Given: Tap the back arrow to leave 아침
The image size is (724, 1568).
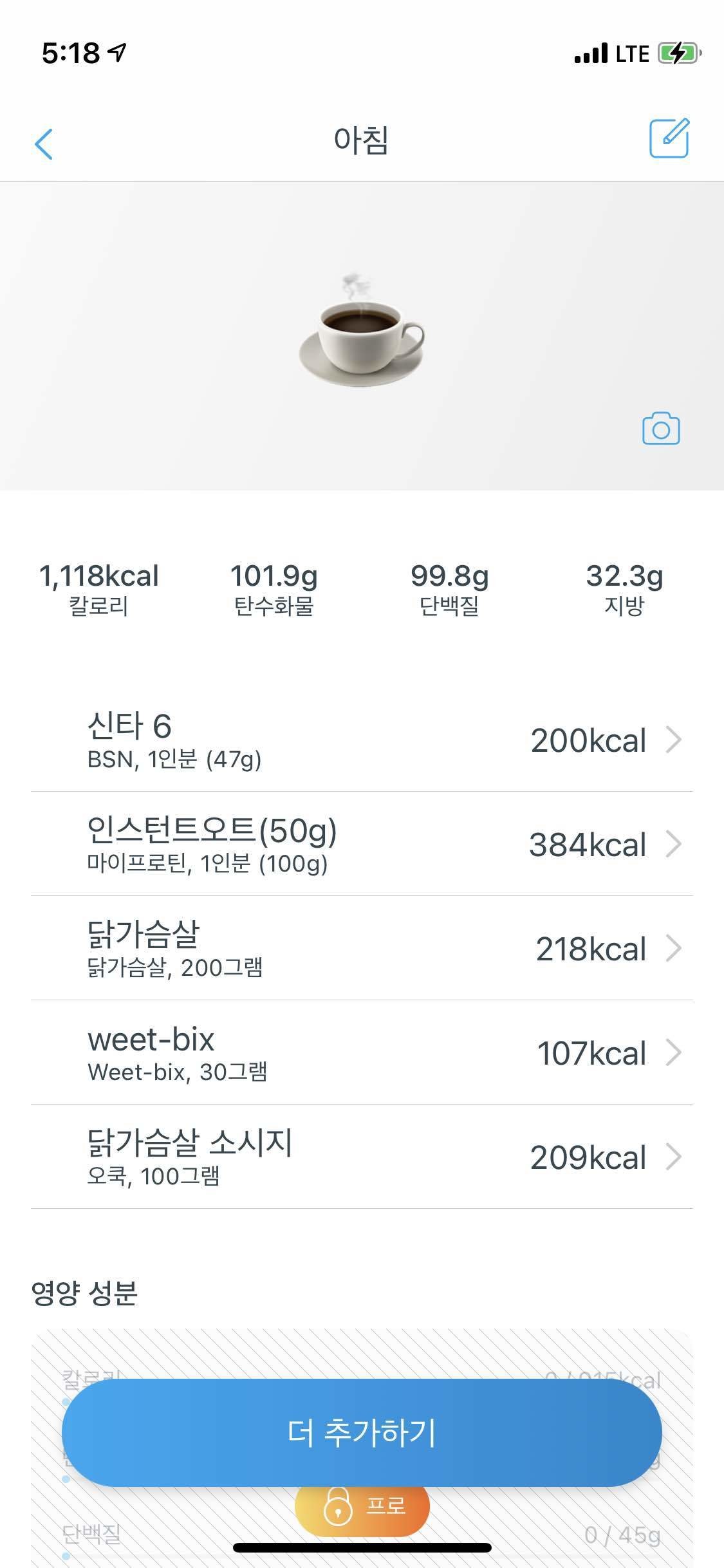Looking at the screenshot, I should coord(44,143).
